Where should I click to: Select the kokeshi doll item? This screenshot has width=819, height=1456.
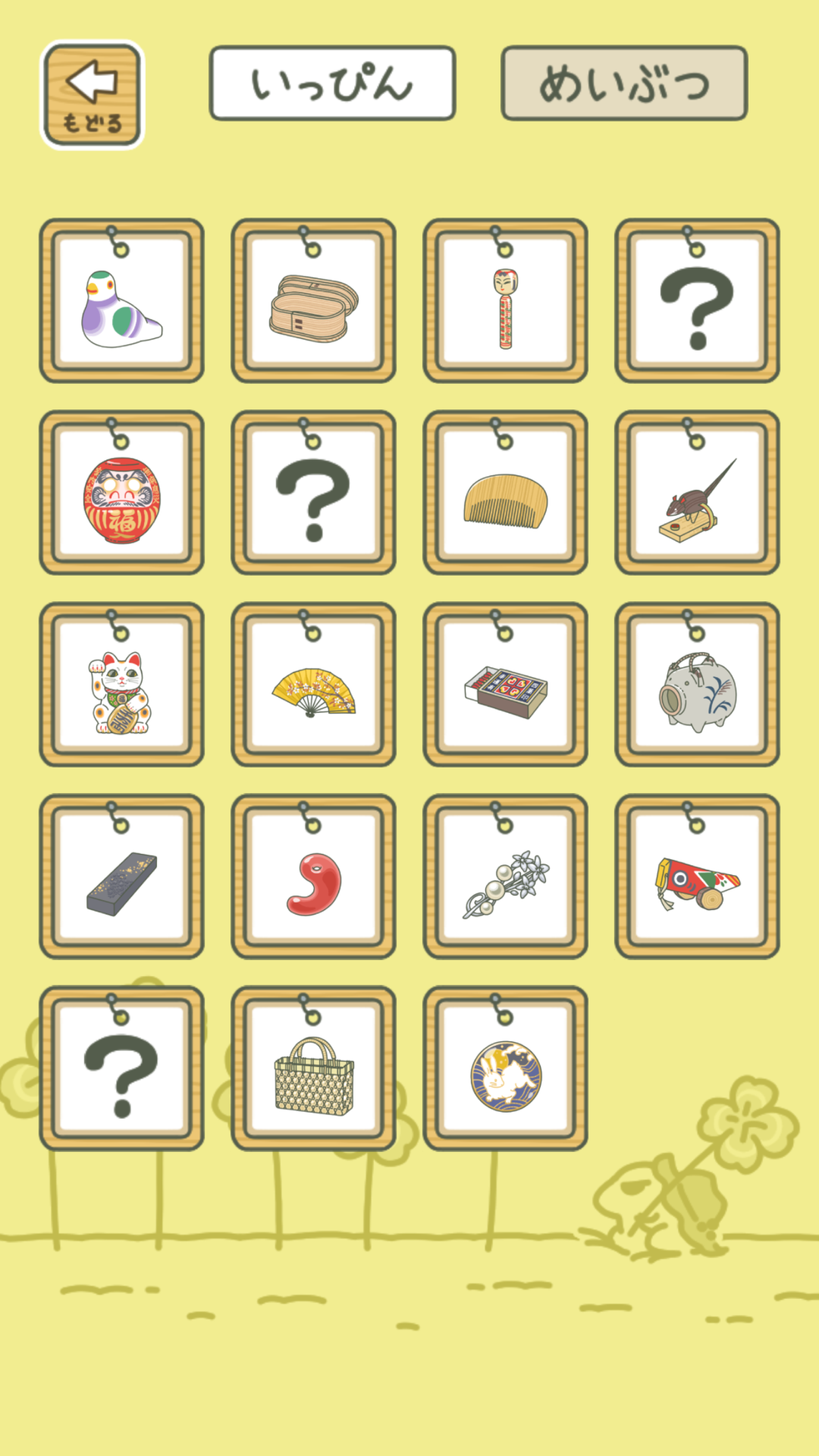click(505, 301)
